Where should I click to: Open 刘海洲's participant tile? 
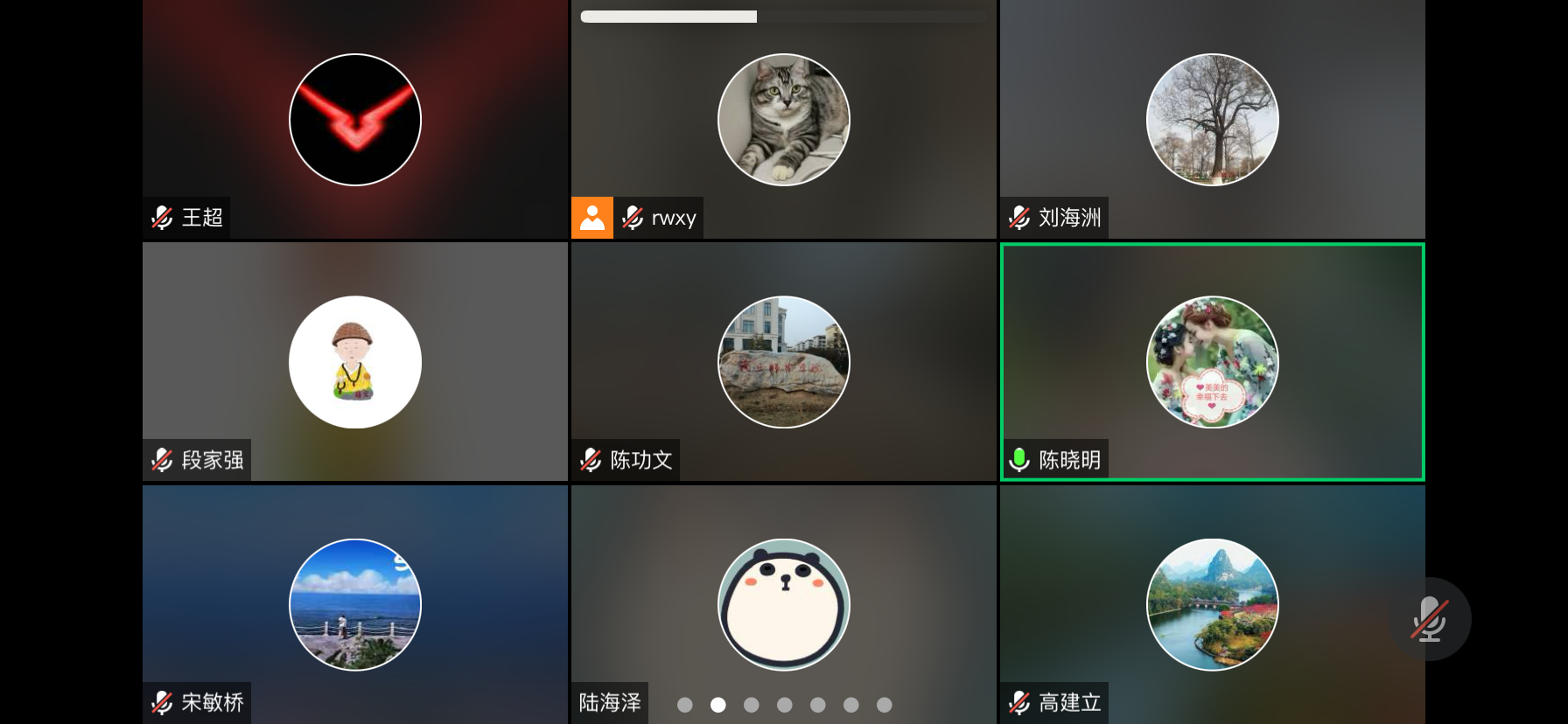[1212, 120]
